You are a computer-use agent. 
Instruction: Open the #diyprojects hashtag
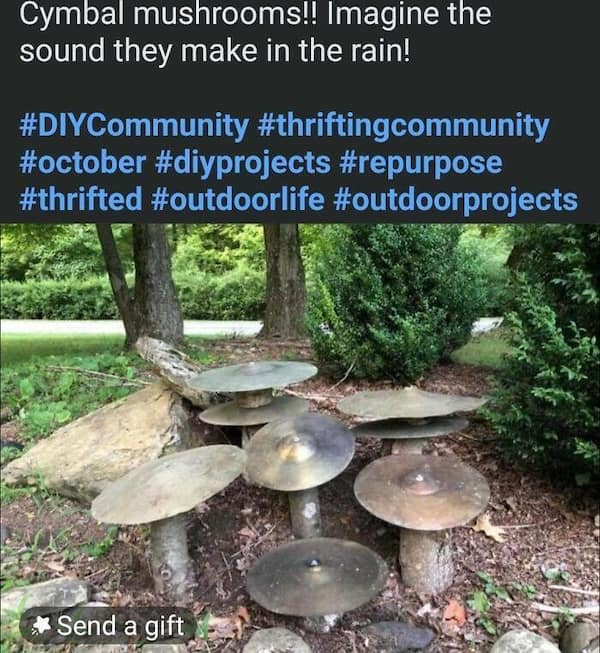pos(243,163)
